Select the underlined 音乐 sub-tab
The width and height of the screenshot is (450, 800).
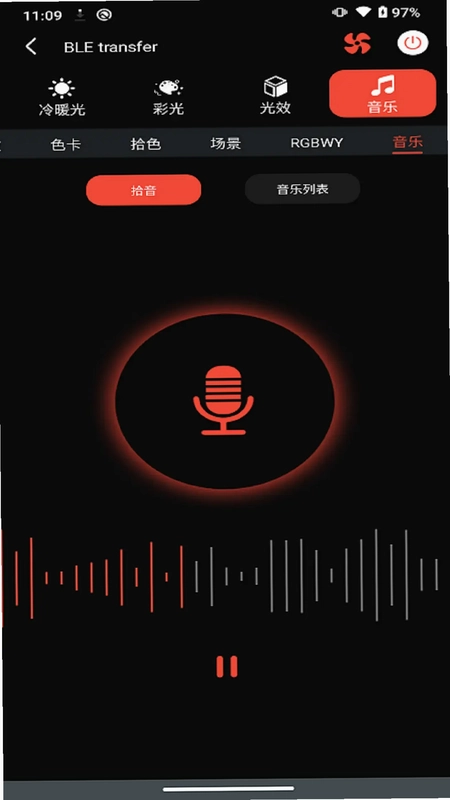click(x=408, y=143)
